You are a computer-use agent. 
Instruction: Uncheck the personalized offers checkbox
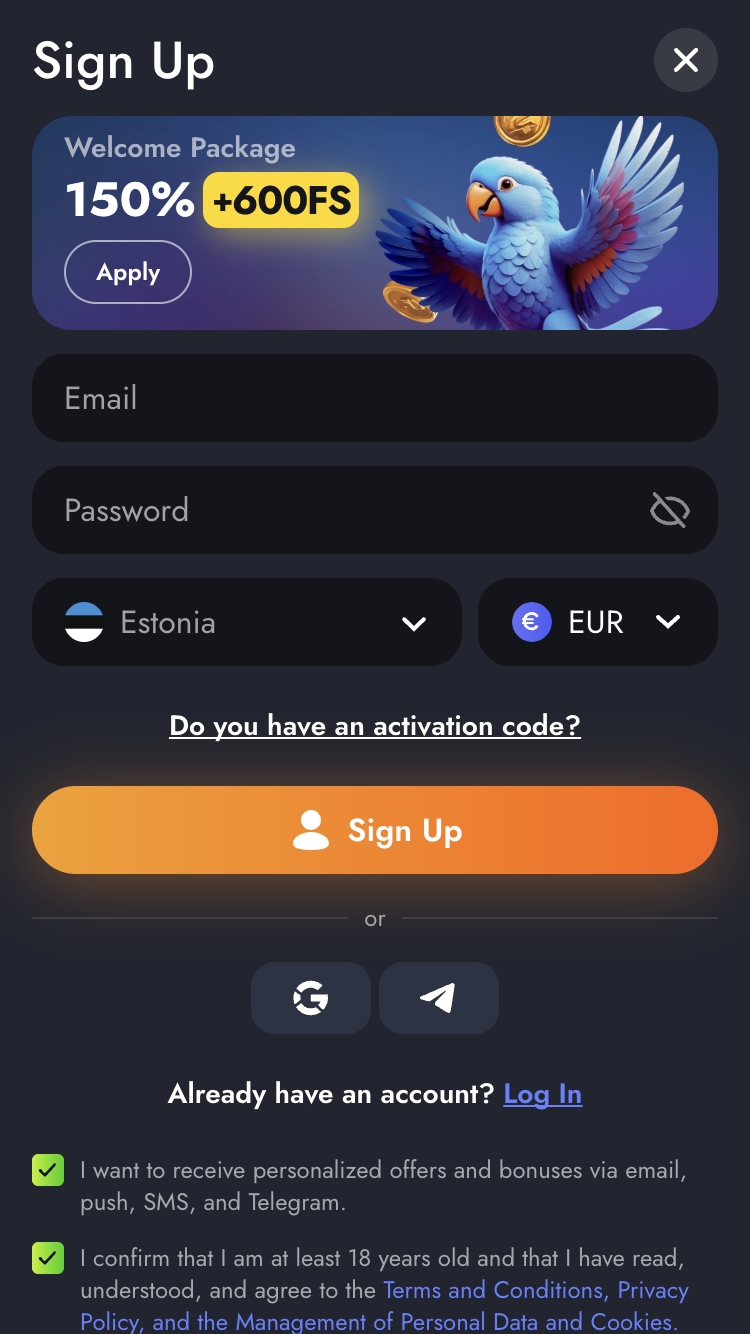[x=48, y=1170]
